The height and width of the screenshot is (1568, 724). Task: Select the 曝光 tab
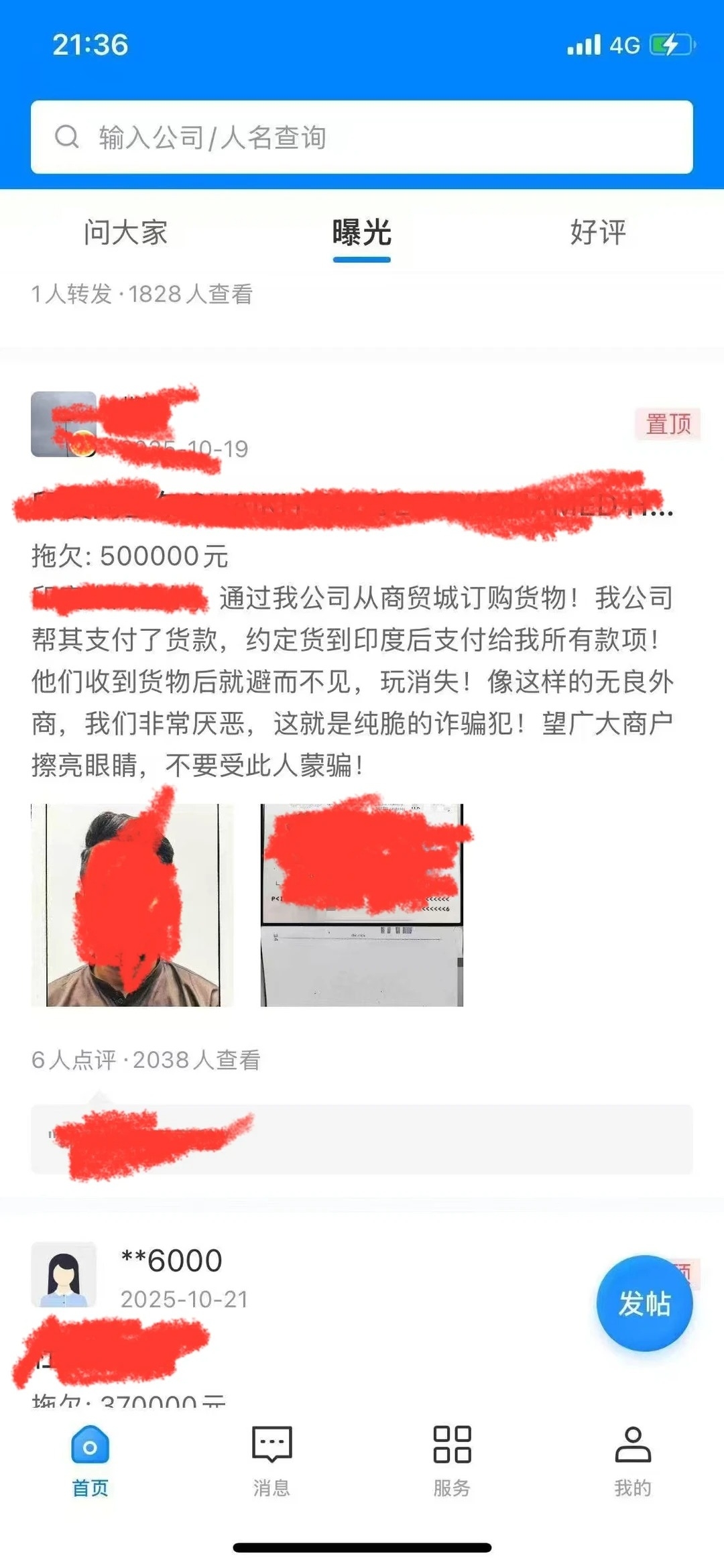[x=361, y=233]
